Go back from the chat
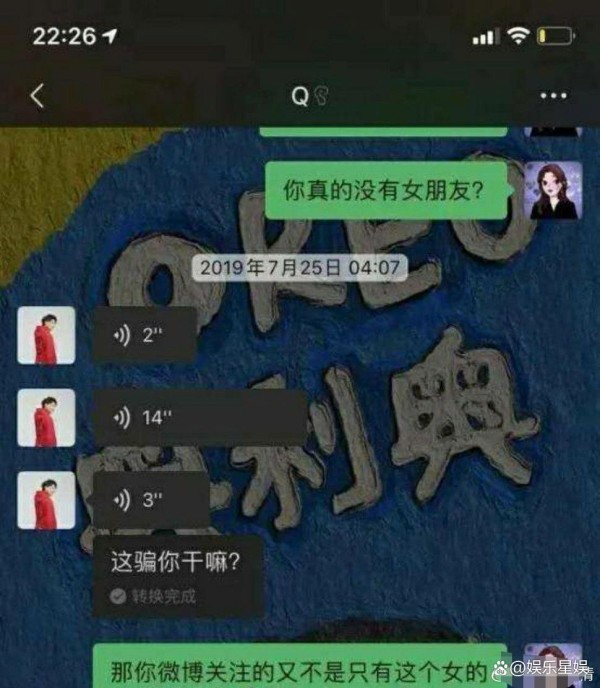The width and height of the screenshot is (600, 688). (37, 96)
